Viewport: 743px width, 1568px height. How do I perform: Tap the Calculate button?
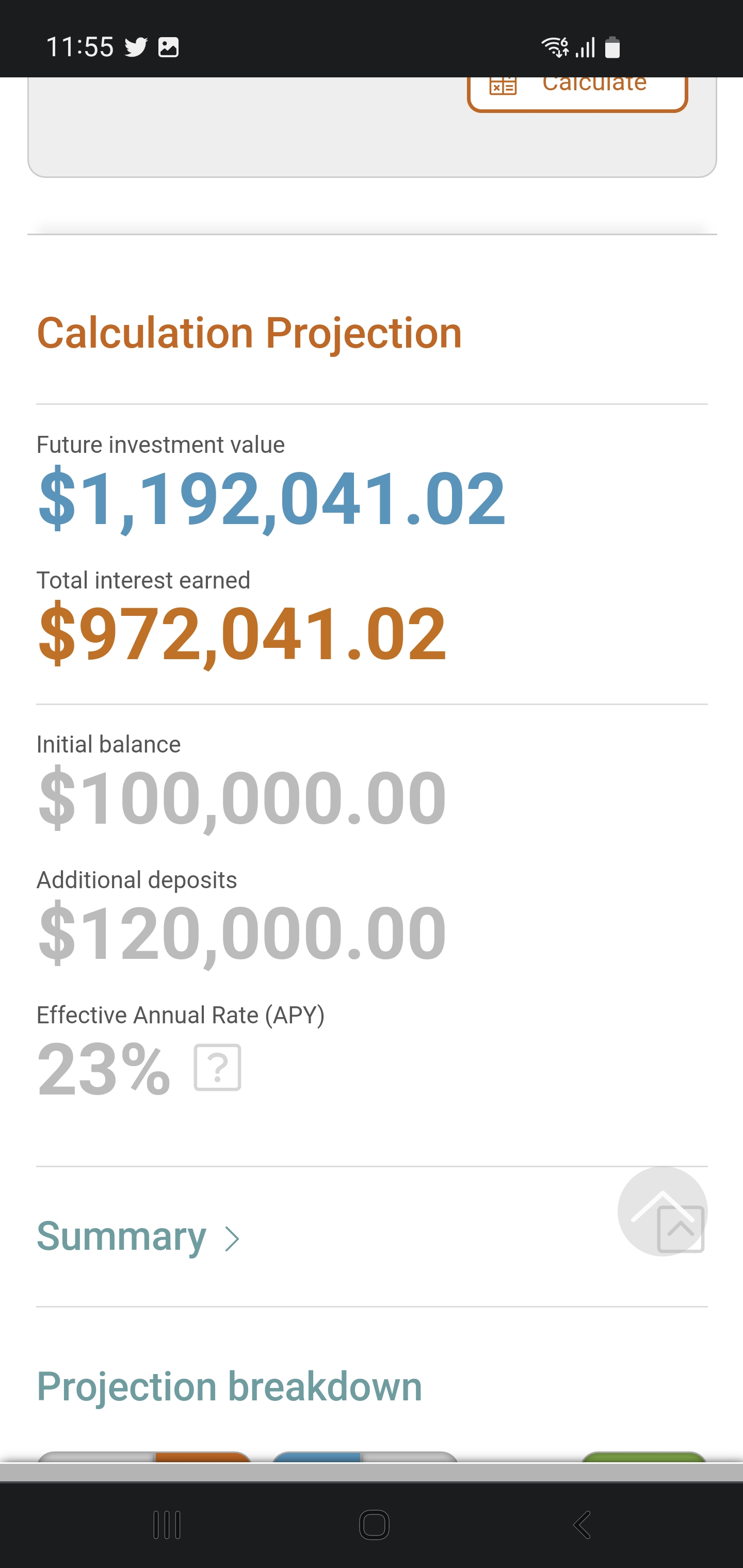tap(577, 90)
